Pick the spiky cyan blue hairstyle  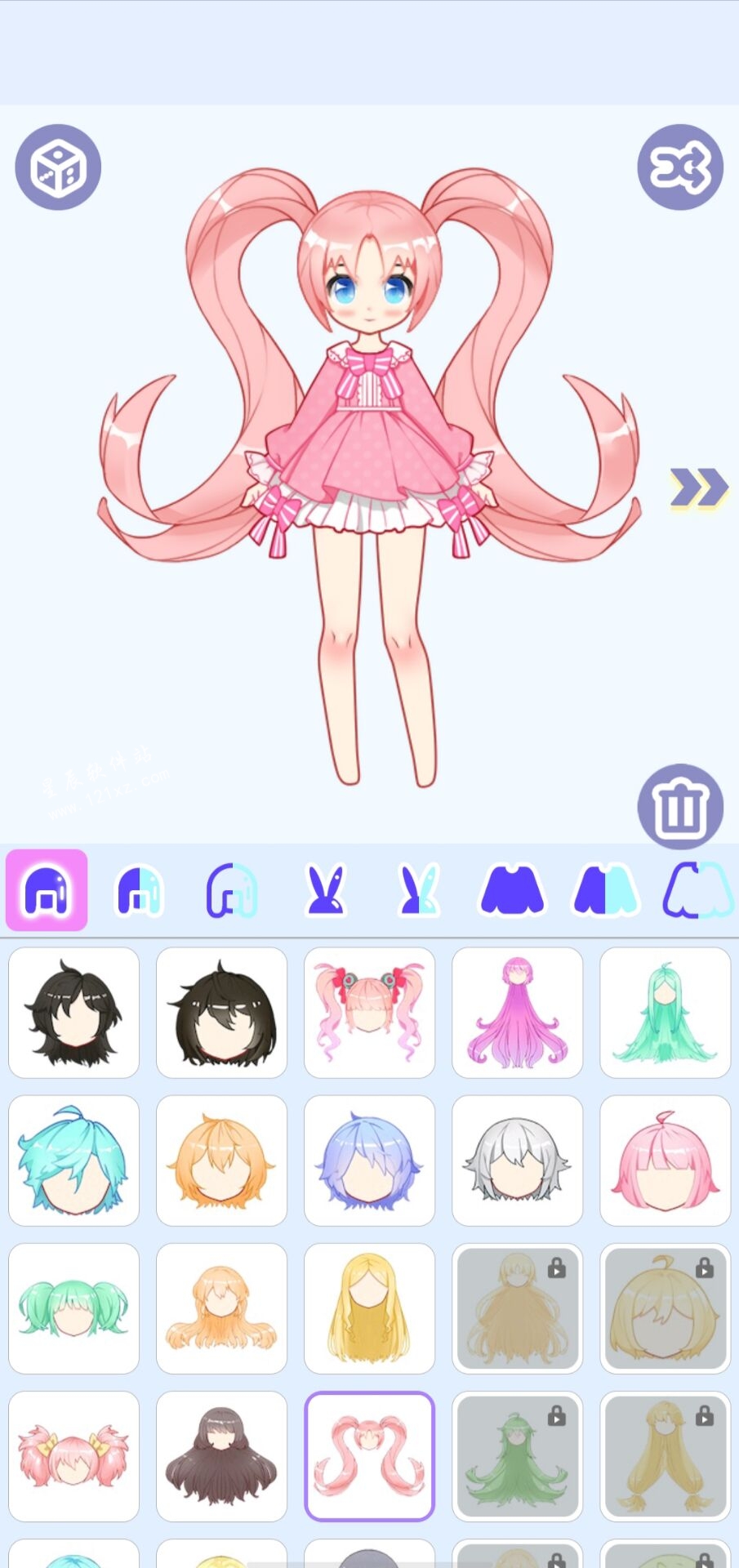(x=73, y=1160)
